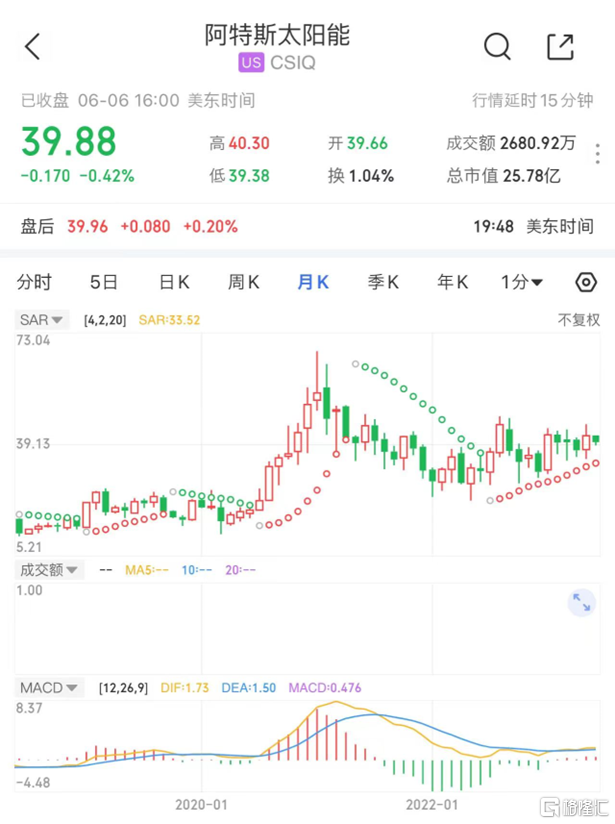This screenshot has height=824, width=615.
Task: Change the 不复权 adjustment option
Action: pyautogui.click(x=579, y=320)
